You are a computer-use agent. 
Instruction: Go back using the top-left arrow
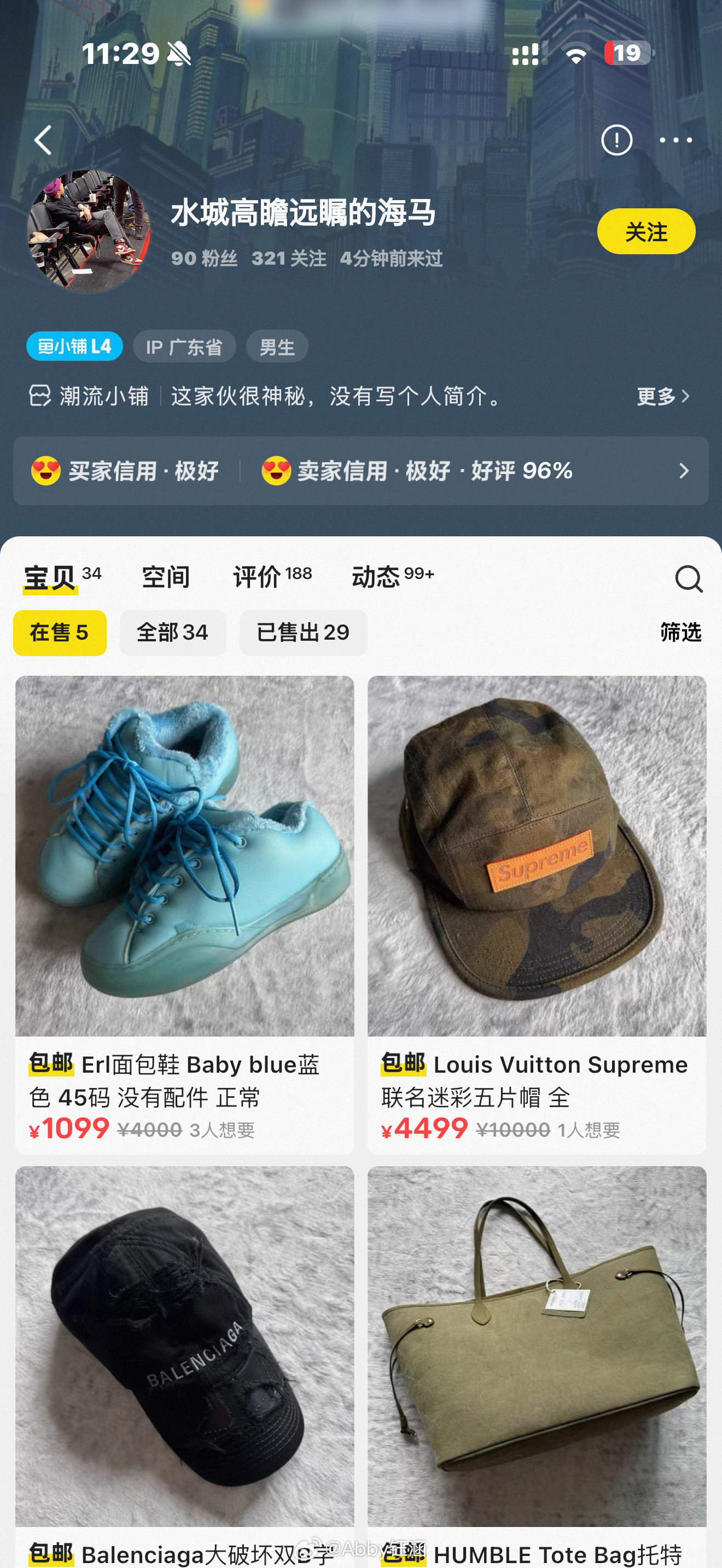[x=43, y=140]
